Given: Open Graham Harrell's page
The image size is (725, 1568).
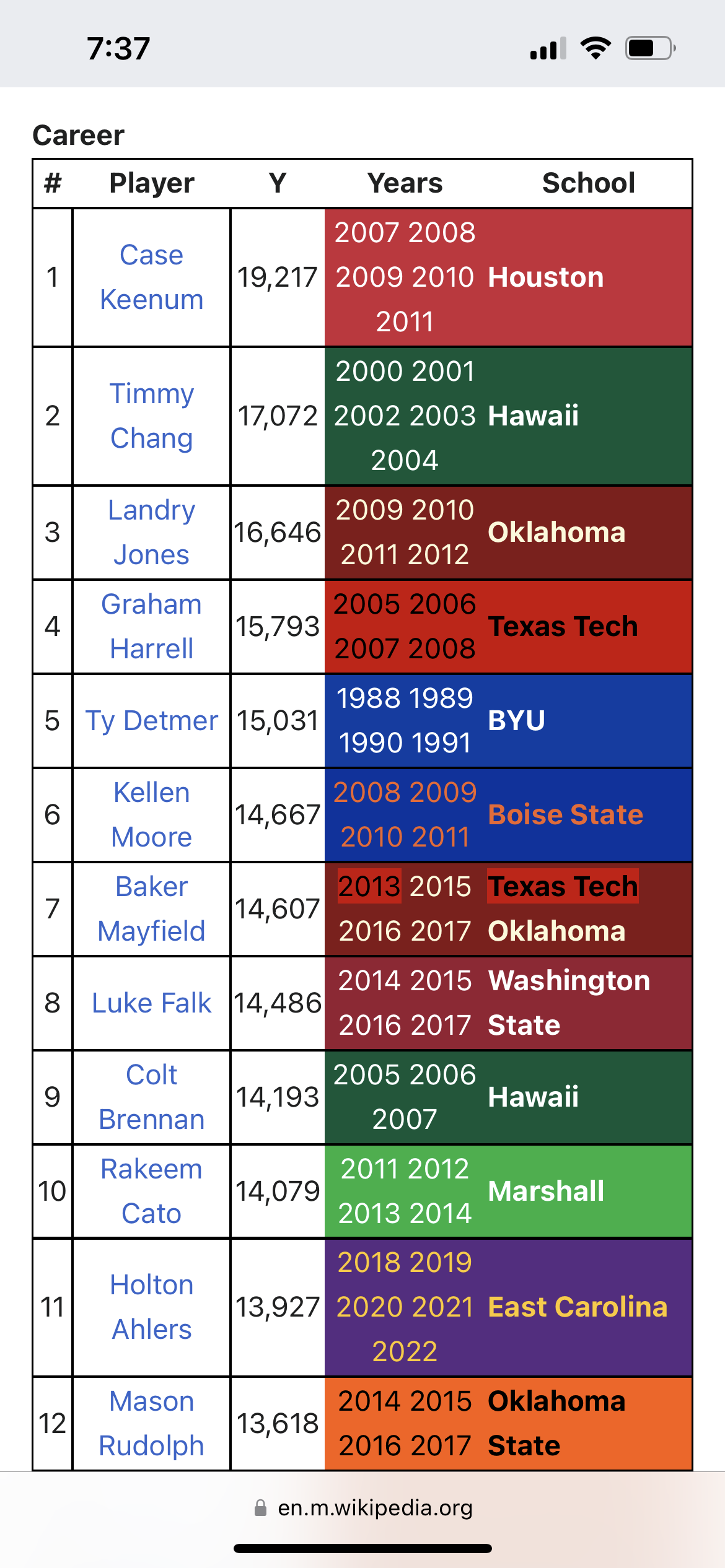Looking at the screenshot, I should pyautogui.click(x=152, y=627).
